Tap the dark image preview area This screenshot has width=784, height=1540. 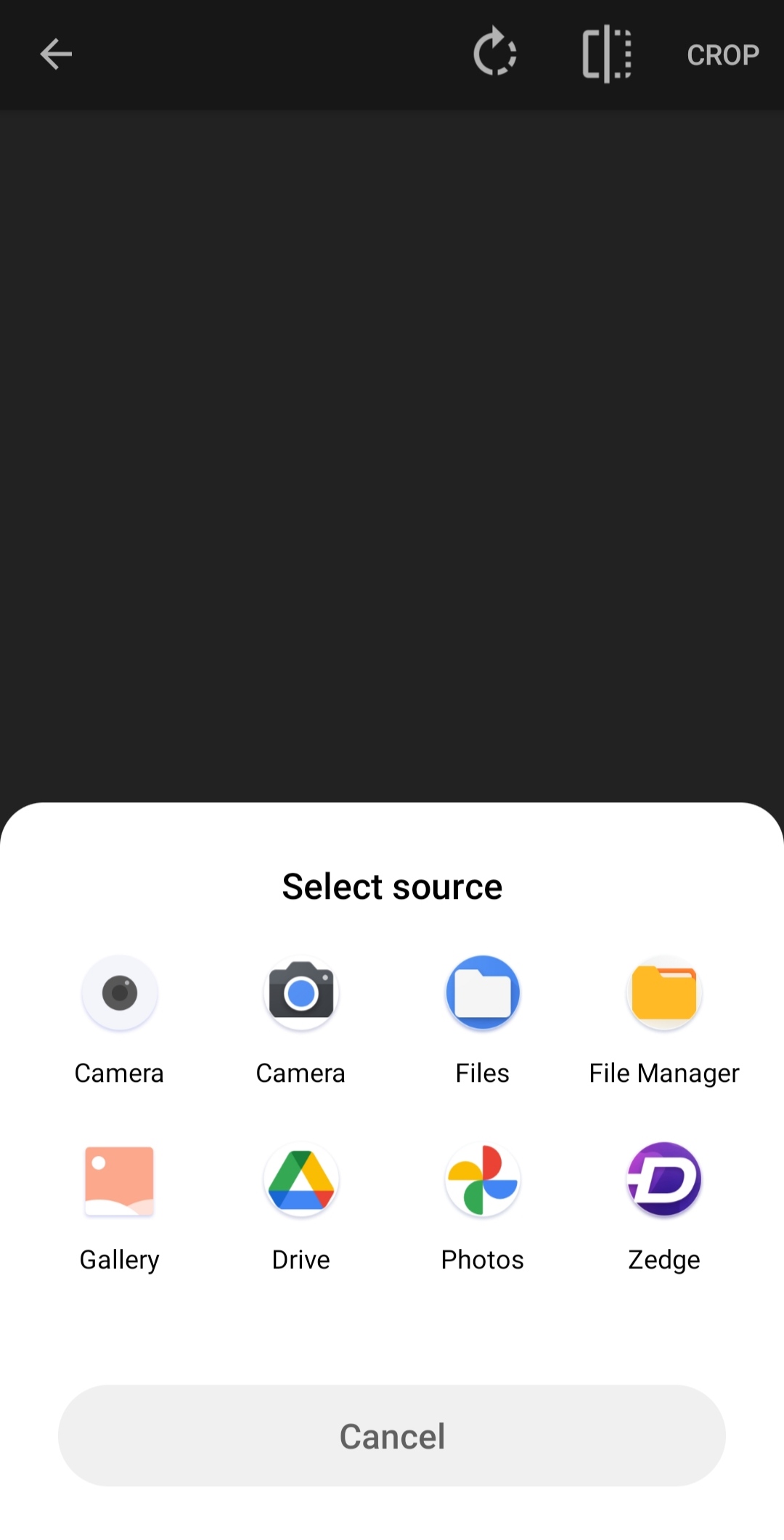[x=392, y=450]
